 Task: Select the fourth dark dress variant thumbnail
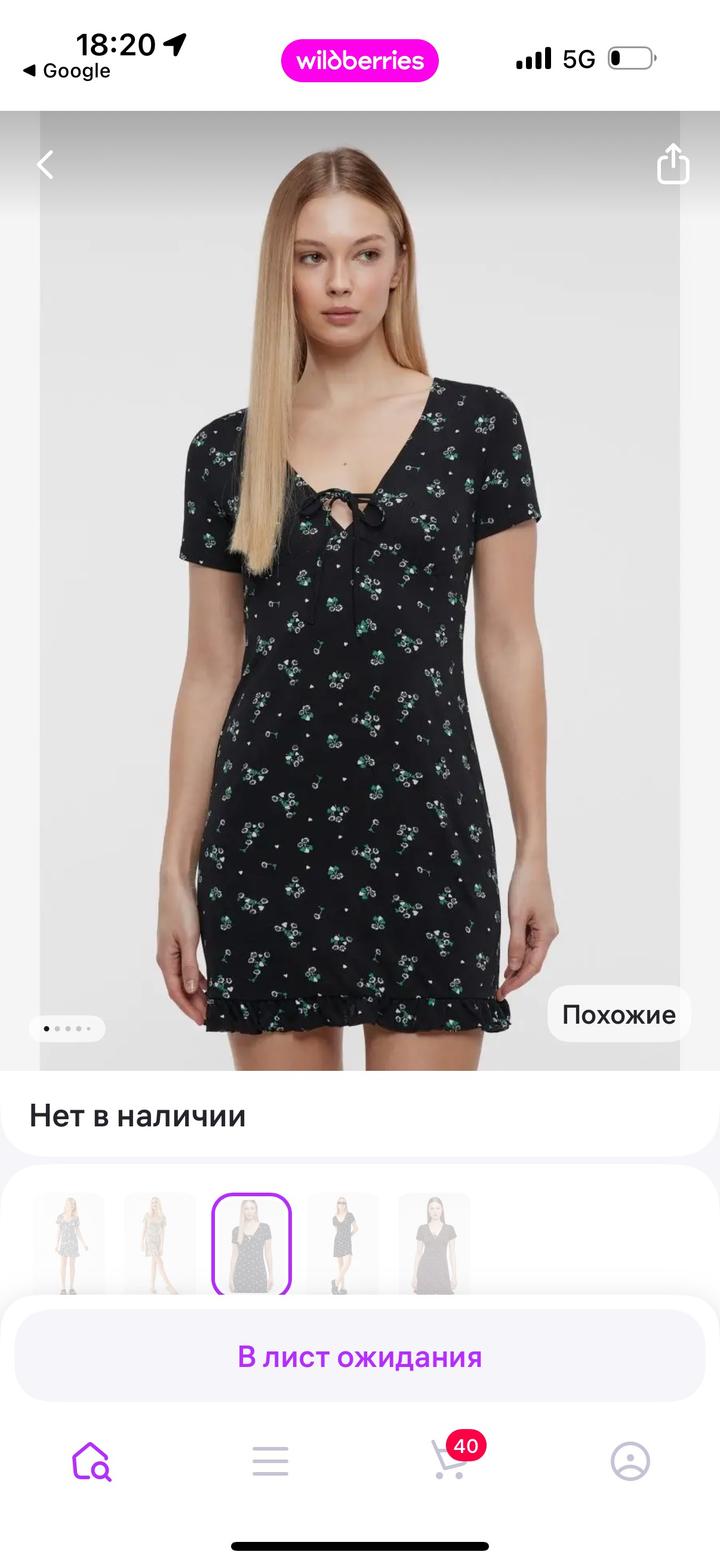(x=342, y=1243)
